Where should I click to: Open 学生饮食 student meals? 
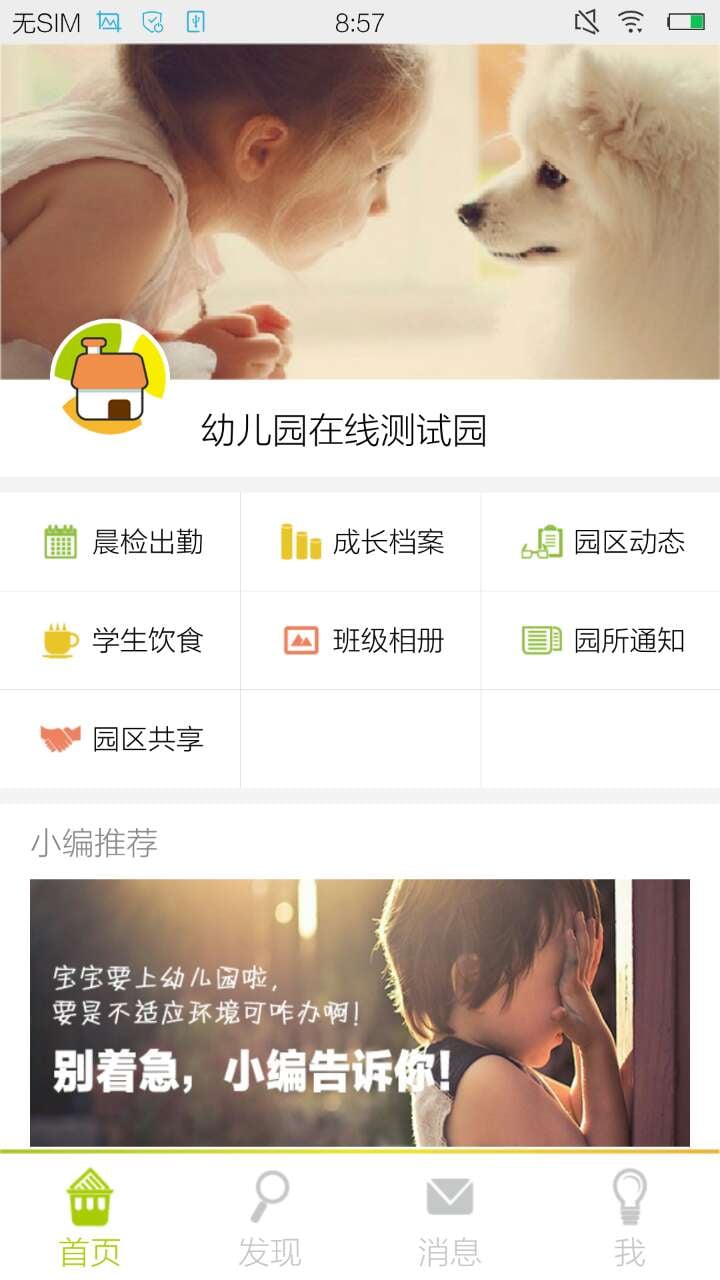(120, 640)
